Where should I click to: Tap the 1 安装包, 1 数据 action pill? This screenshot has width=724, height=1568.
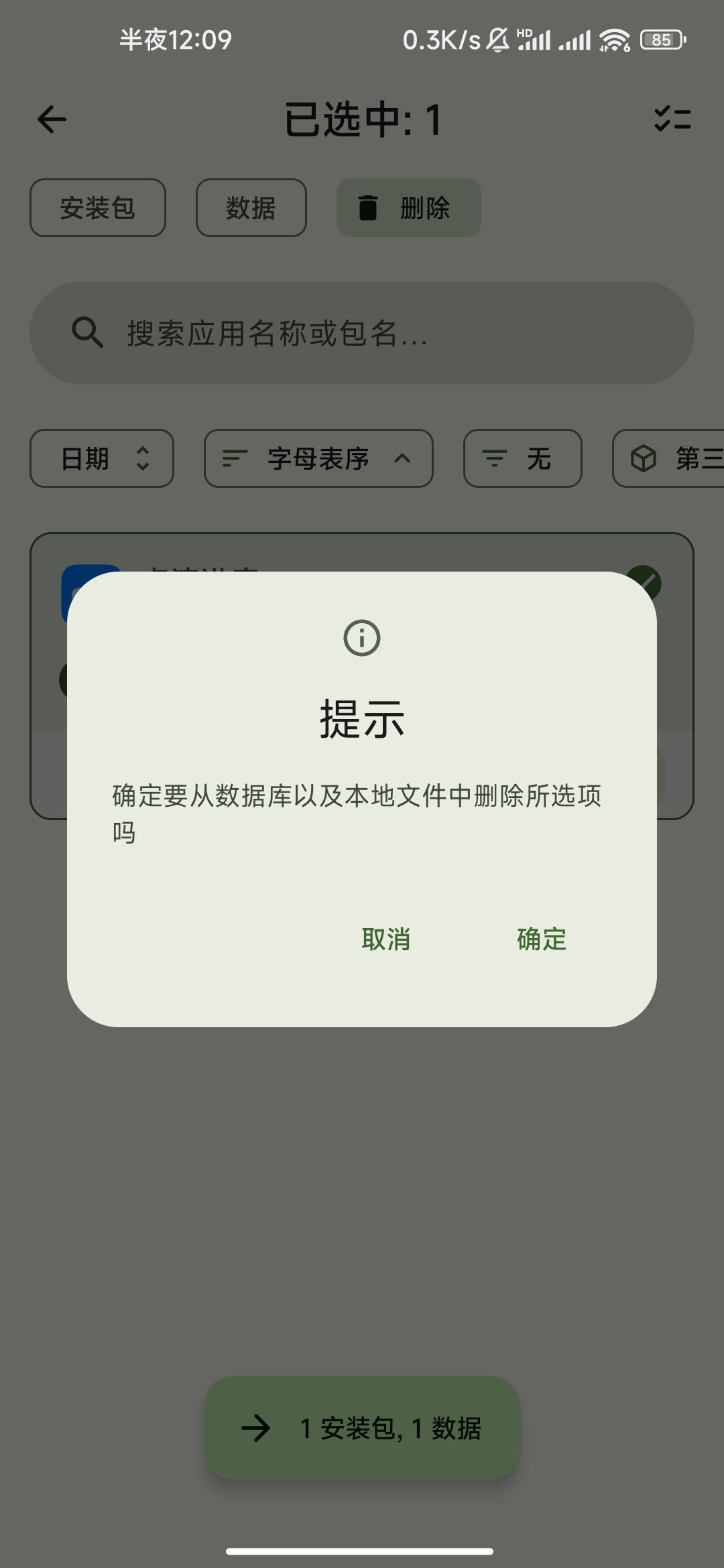click(x=362, y=1428)
